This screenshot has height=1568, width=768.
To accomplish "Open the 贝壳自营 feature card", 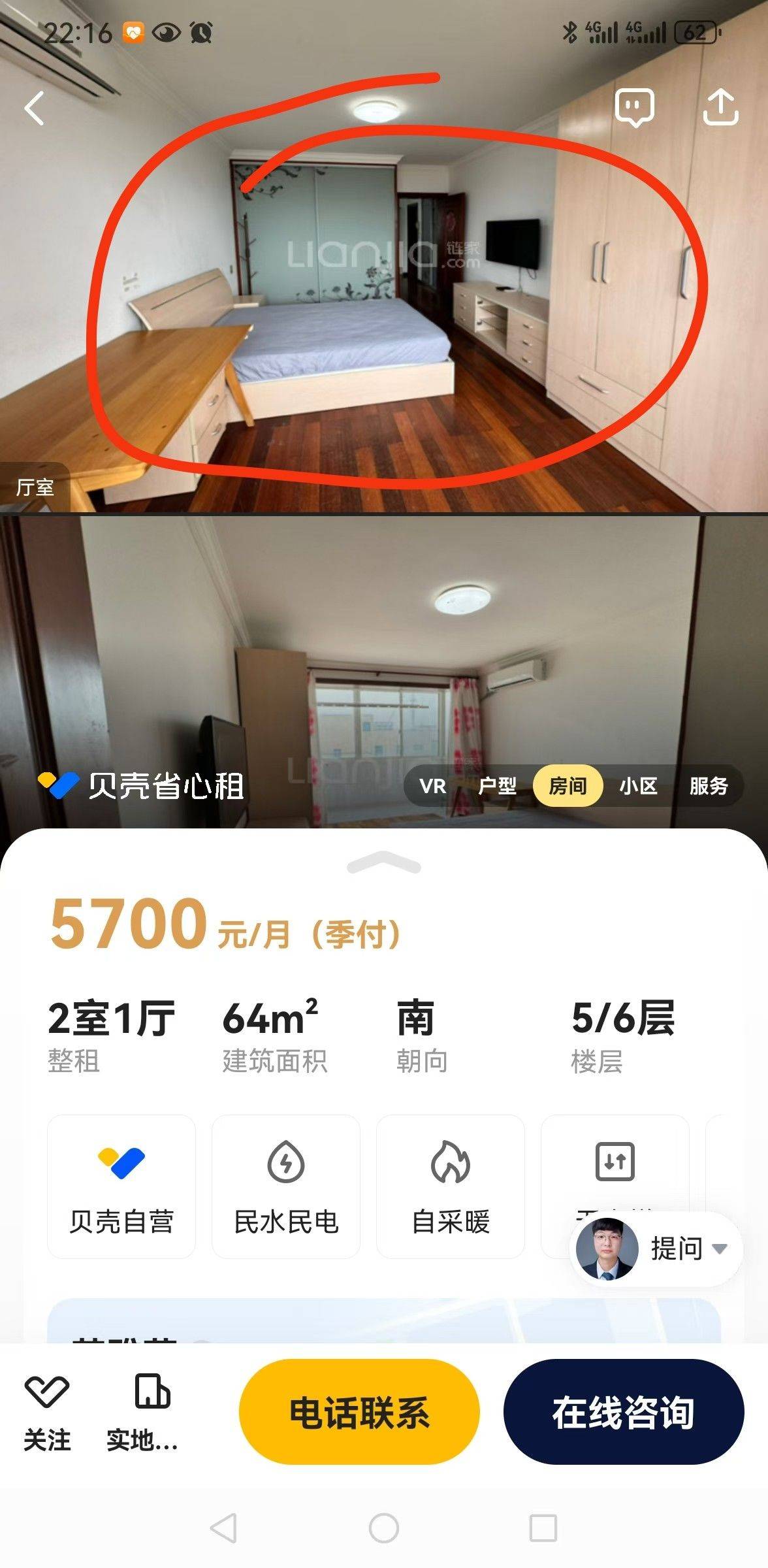I will (121, 1186).
